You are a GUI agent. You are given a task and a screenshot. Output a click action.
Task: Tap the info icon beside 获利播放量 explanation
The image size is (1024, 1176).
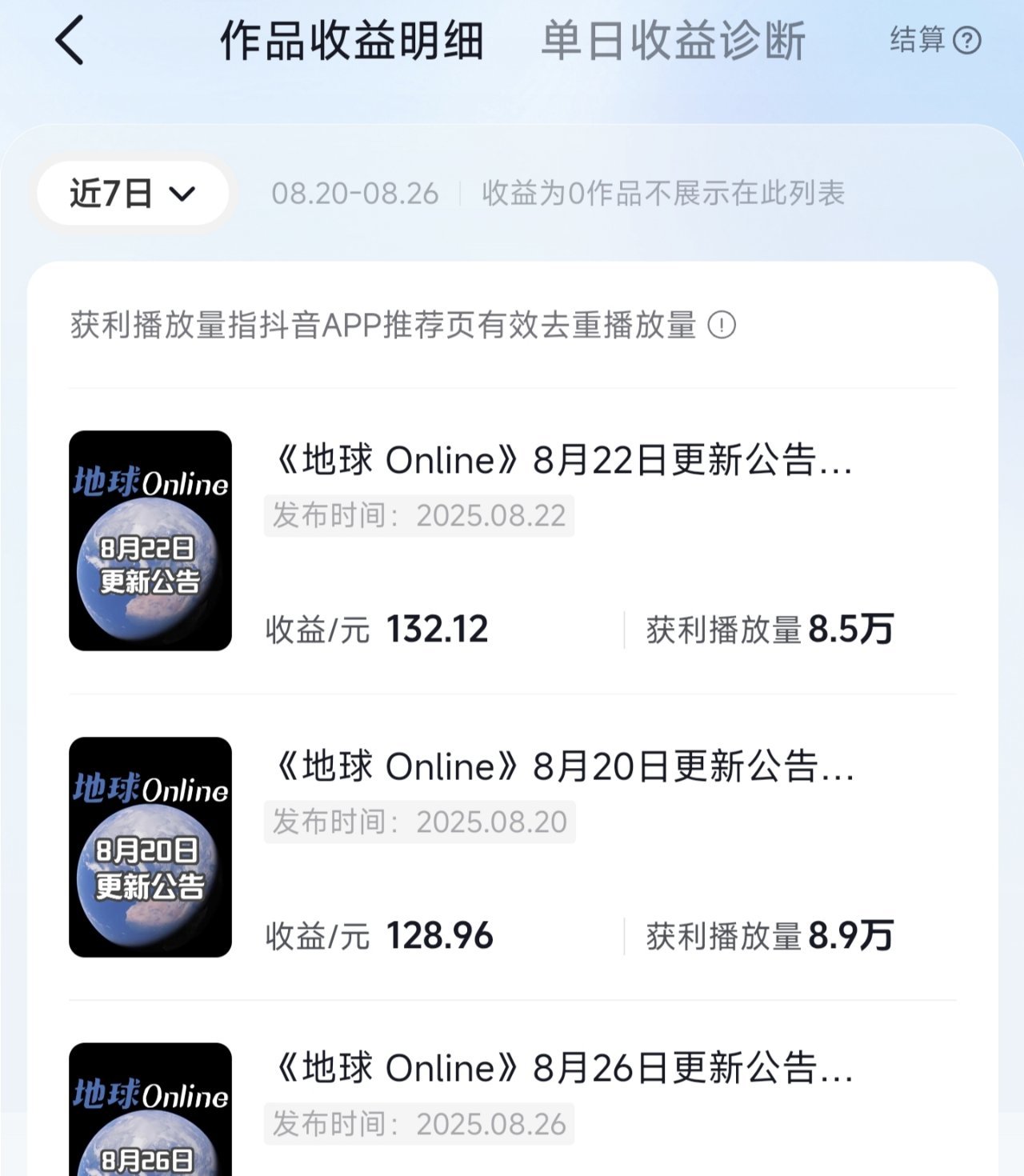(x=722, y=326)
